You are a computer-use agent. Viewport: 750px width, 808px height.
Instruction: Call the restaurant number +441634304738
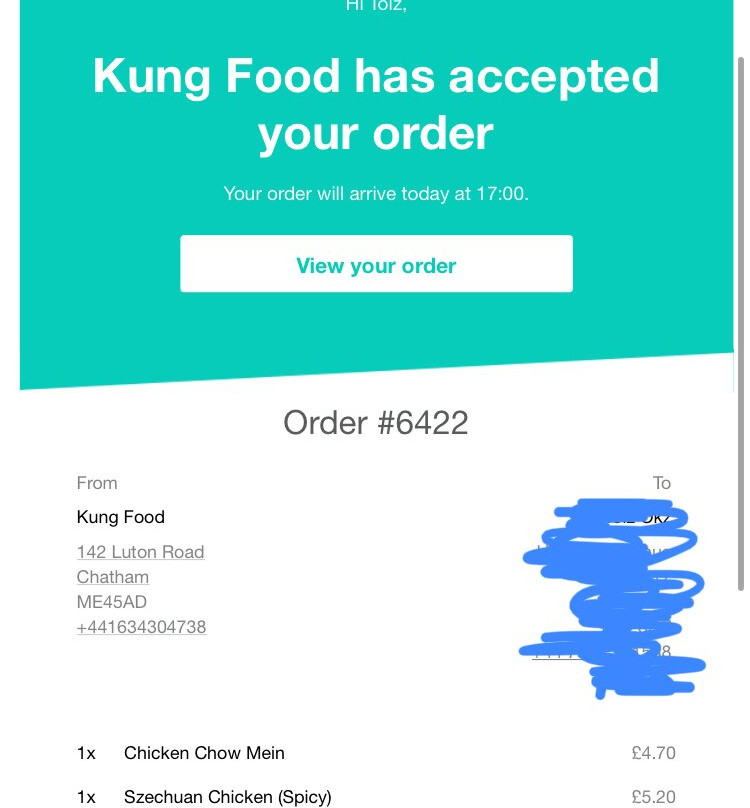[141, 628]
